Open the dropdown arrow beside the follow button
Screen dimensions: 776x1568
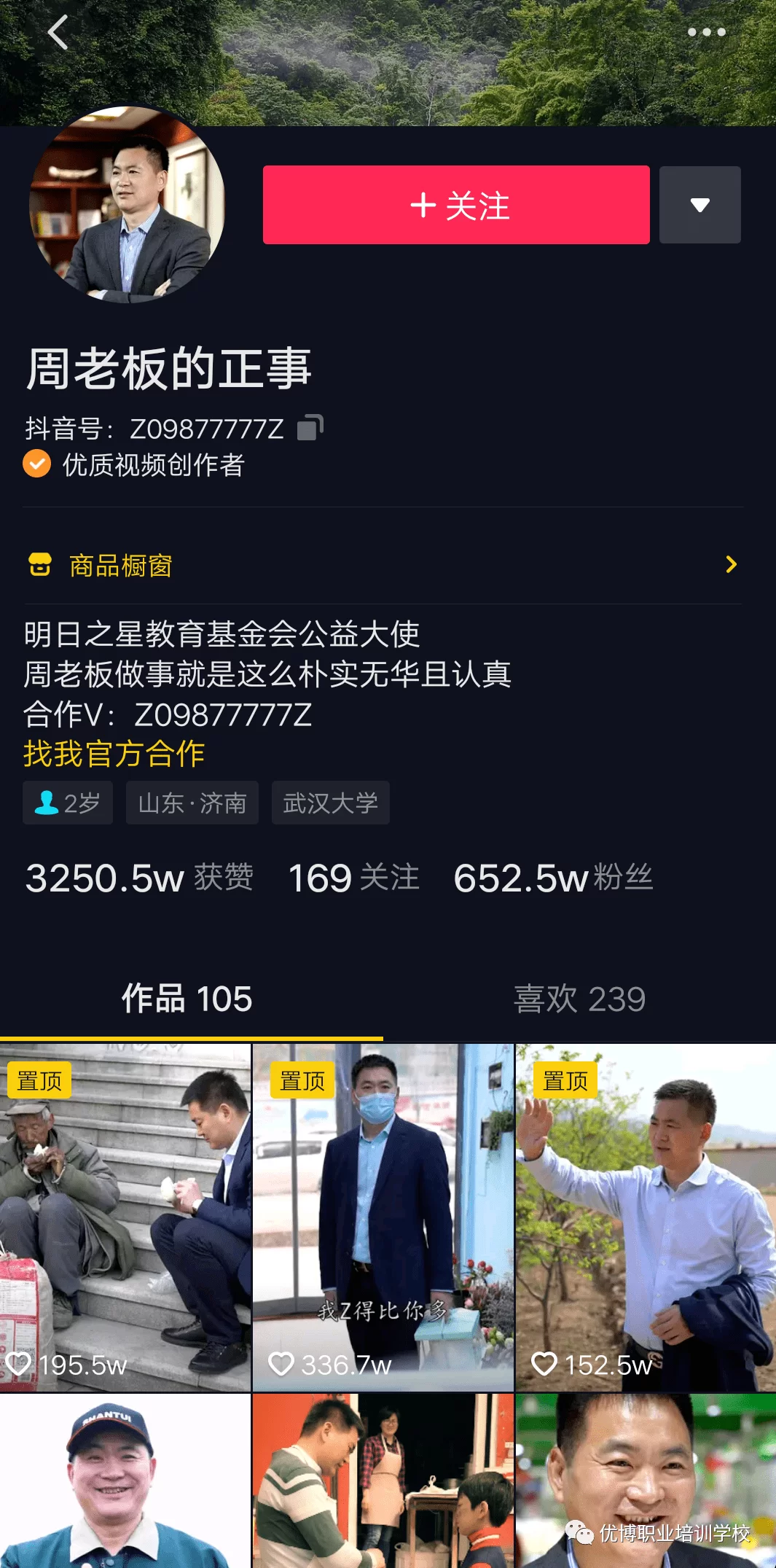700,206
